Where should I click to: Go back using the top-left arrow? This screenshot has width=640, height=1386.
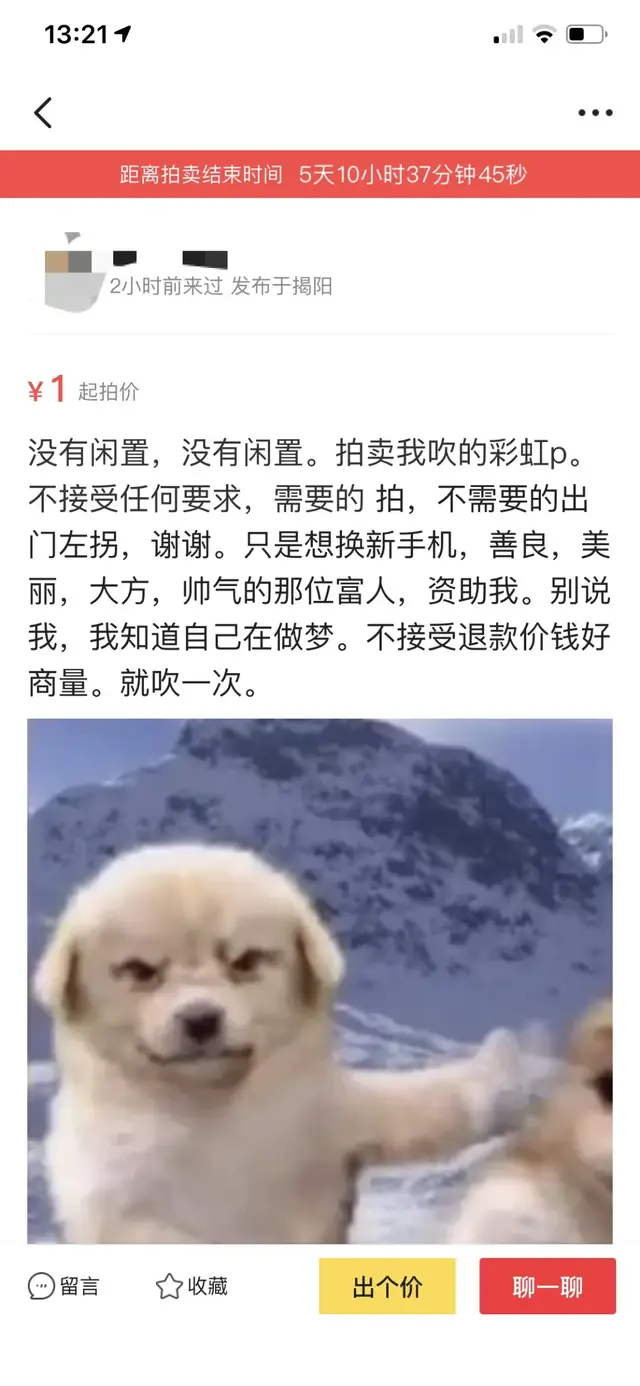[43, 113]
